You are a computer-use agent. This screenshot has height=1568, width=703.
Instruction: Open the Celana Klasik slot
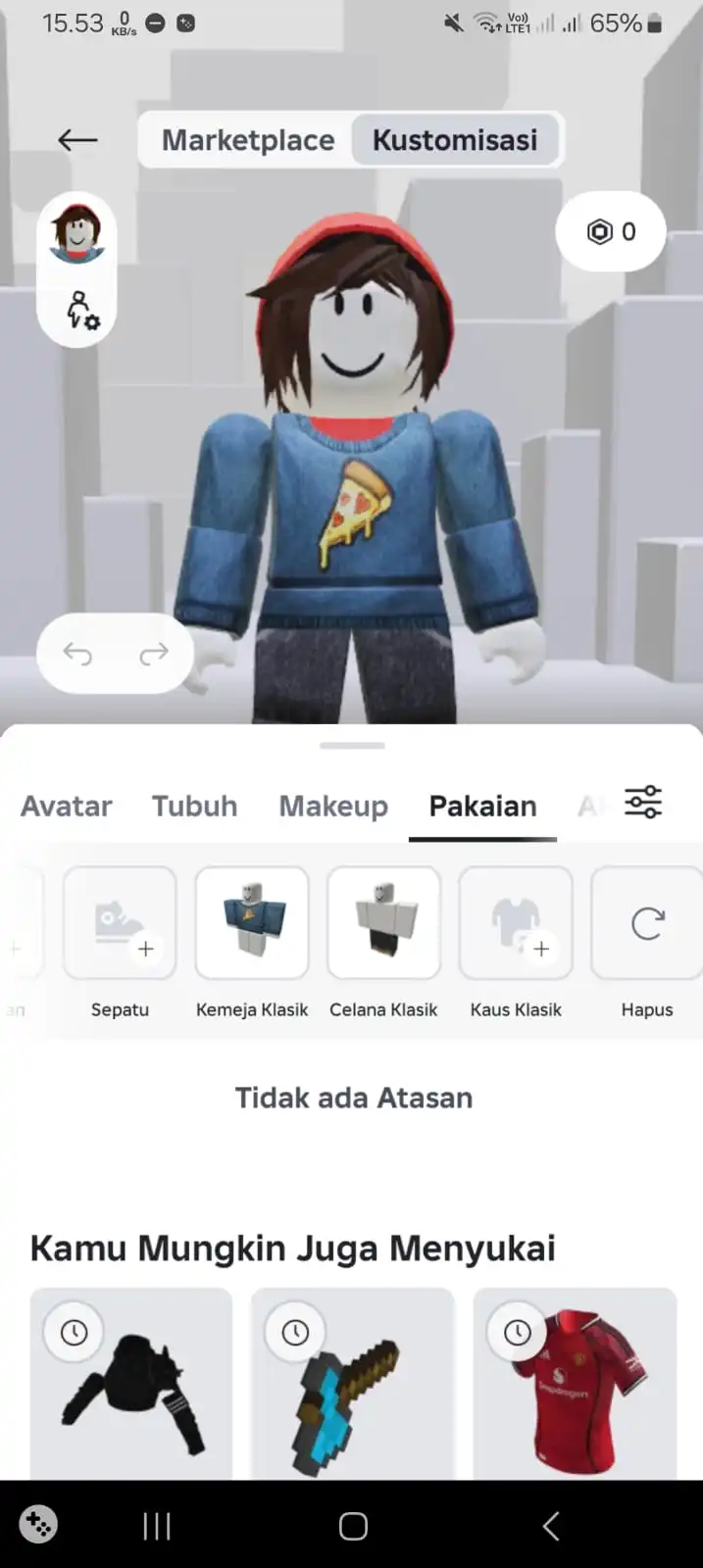[383, 923]
